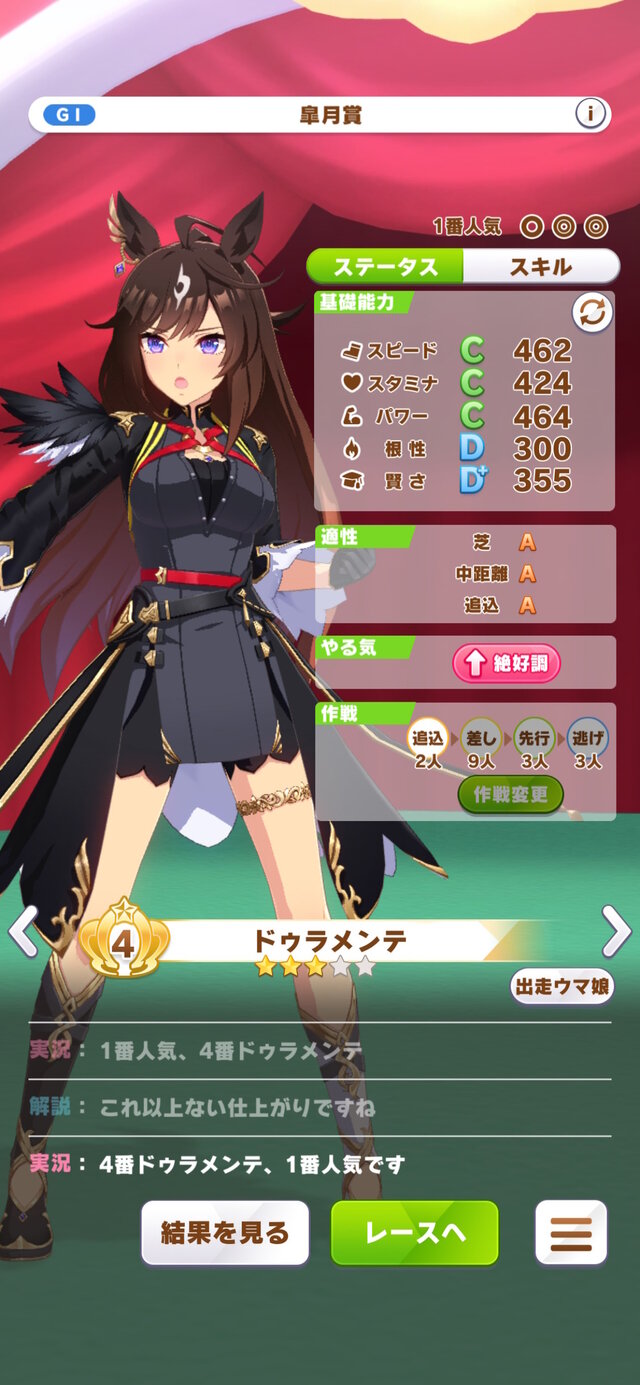640x1385 pixels.
Task: Open 作戦変更 to change strategy
Action: pos(511,795)
